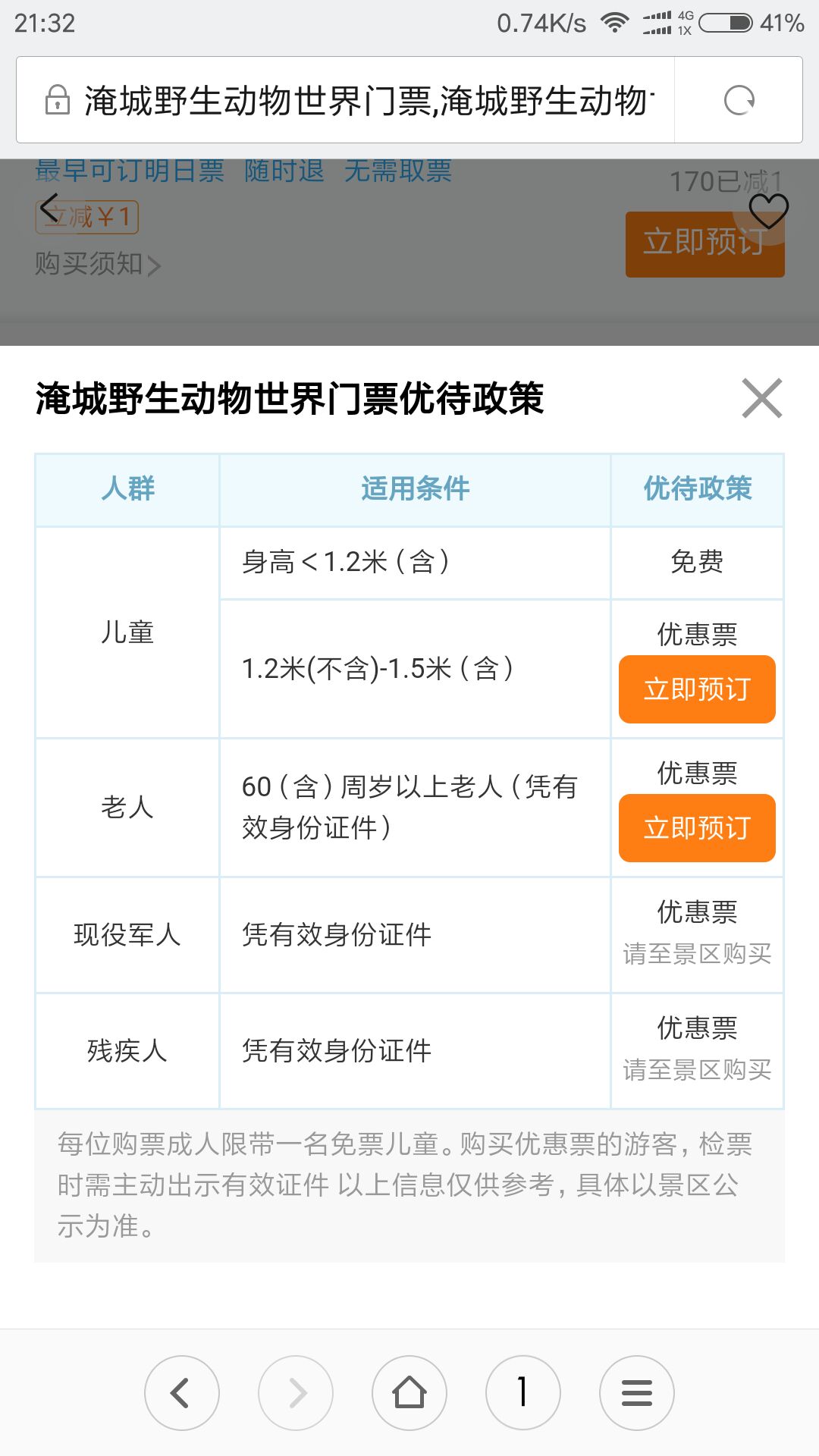
Task: Book the senior 优惠票 ticket
Action: coord(697,828)
